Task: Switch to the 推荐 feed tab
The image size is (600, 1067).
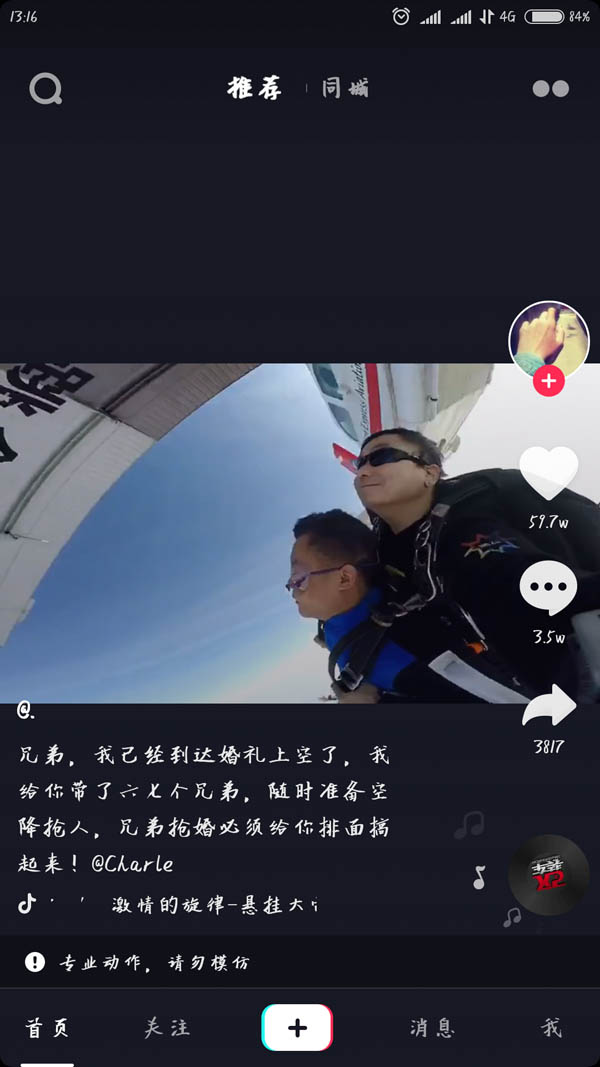Action: [254, 88]
